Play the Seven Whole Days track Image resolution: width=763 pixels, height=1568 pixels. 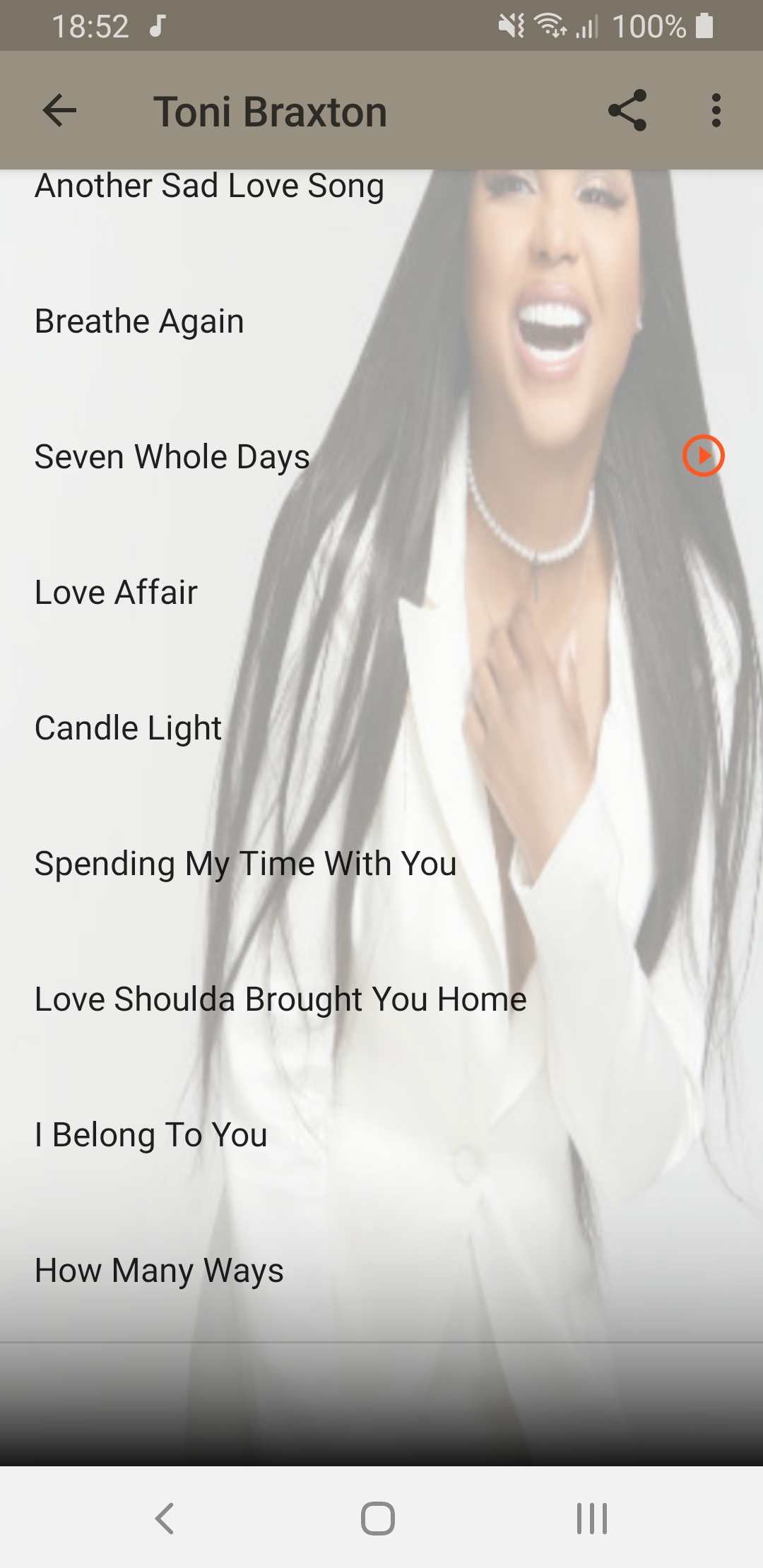[703, 456]
